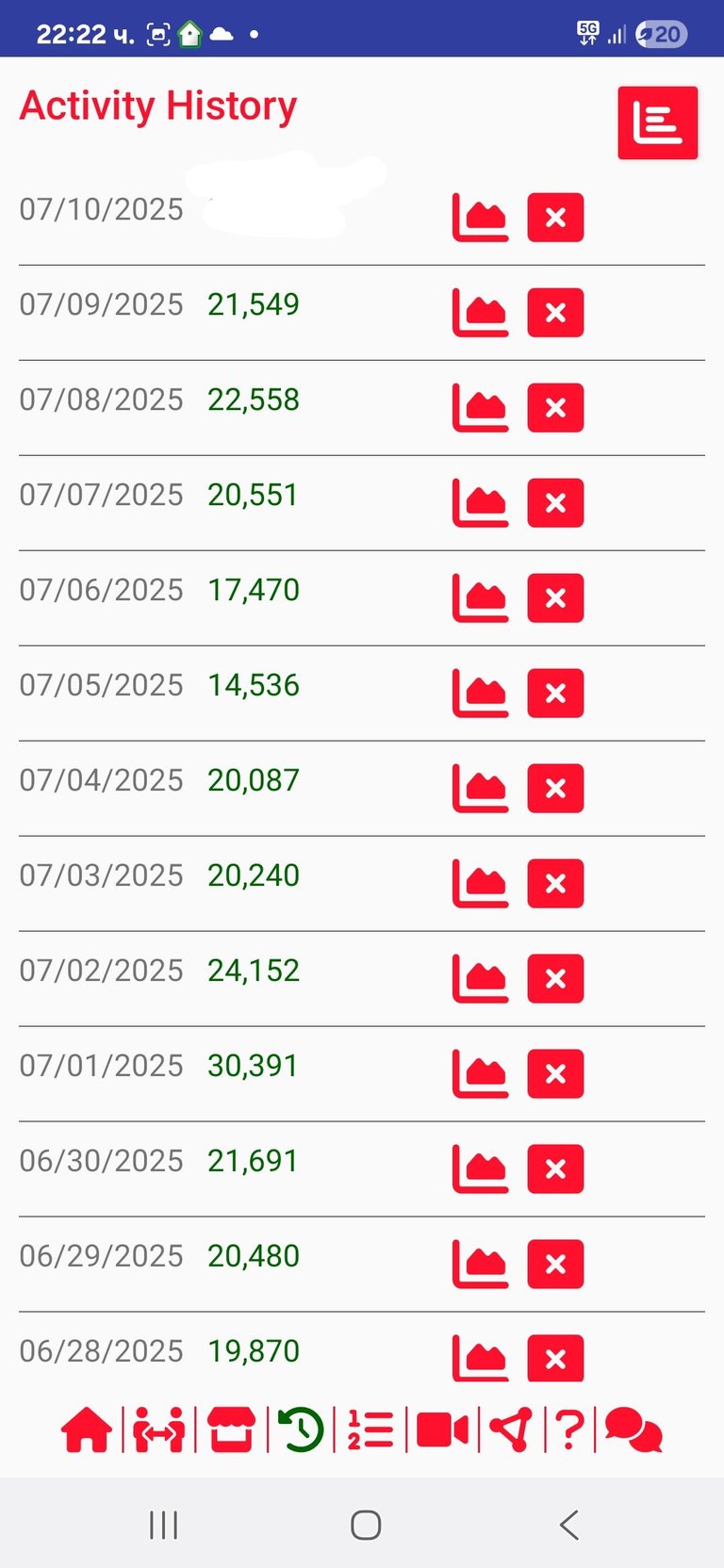Show the activity graph for 07/07/2025

pyautogui.click(x=481, y=503)
